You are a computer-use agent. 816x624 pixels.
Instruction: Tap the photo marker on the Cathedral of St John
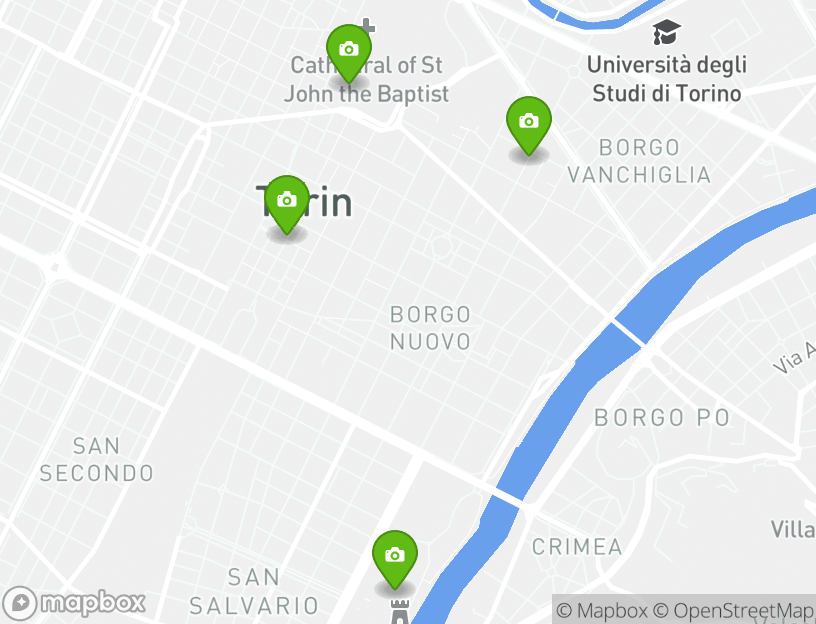pyautogui.click(x=348, y=50)
